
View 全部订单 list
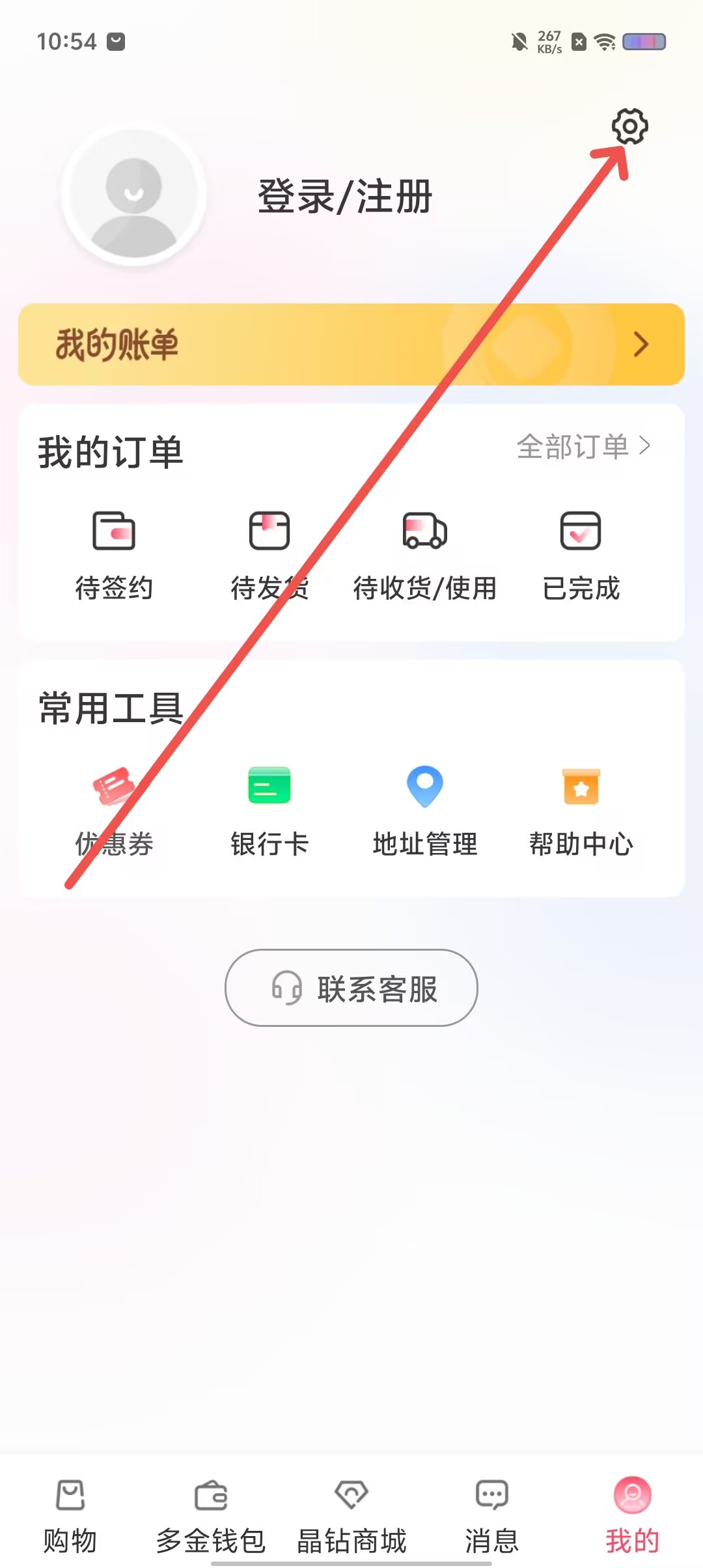tap(583, 447)
